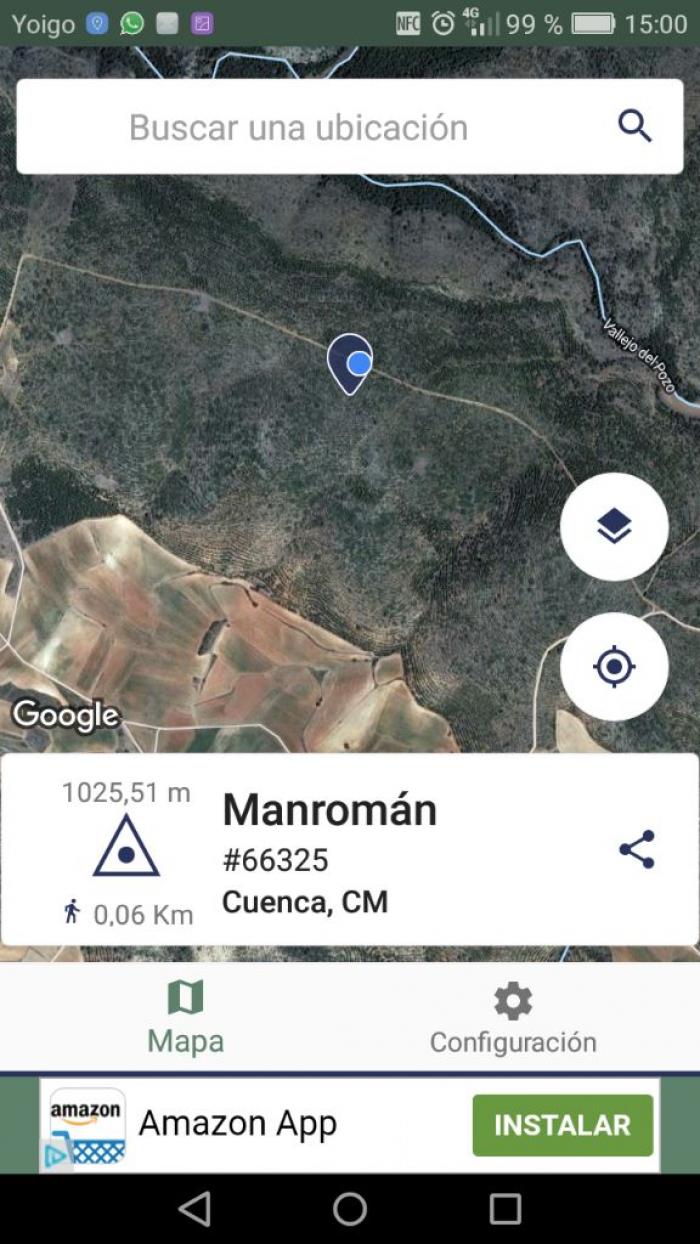Tap INSTALAR on the Amazon App ad

(562, 1125)
